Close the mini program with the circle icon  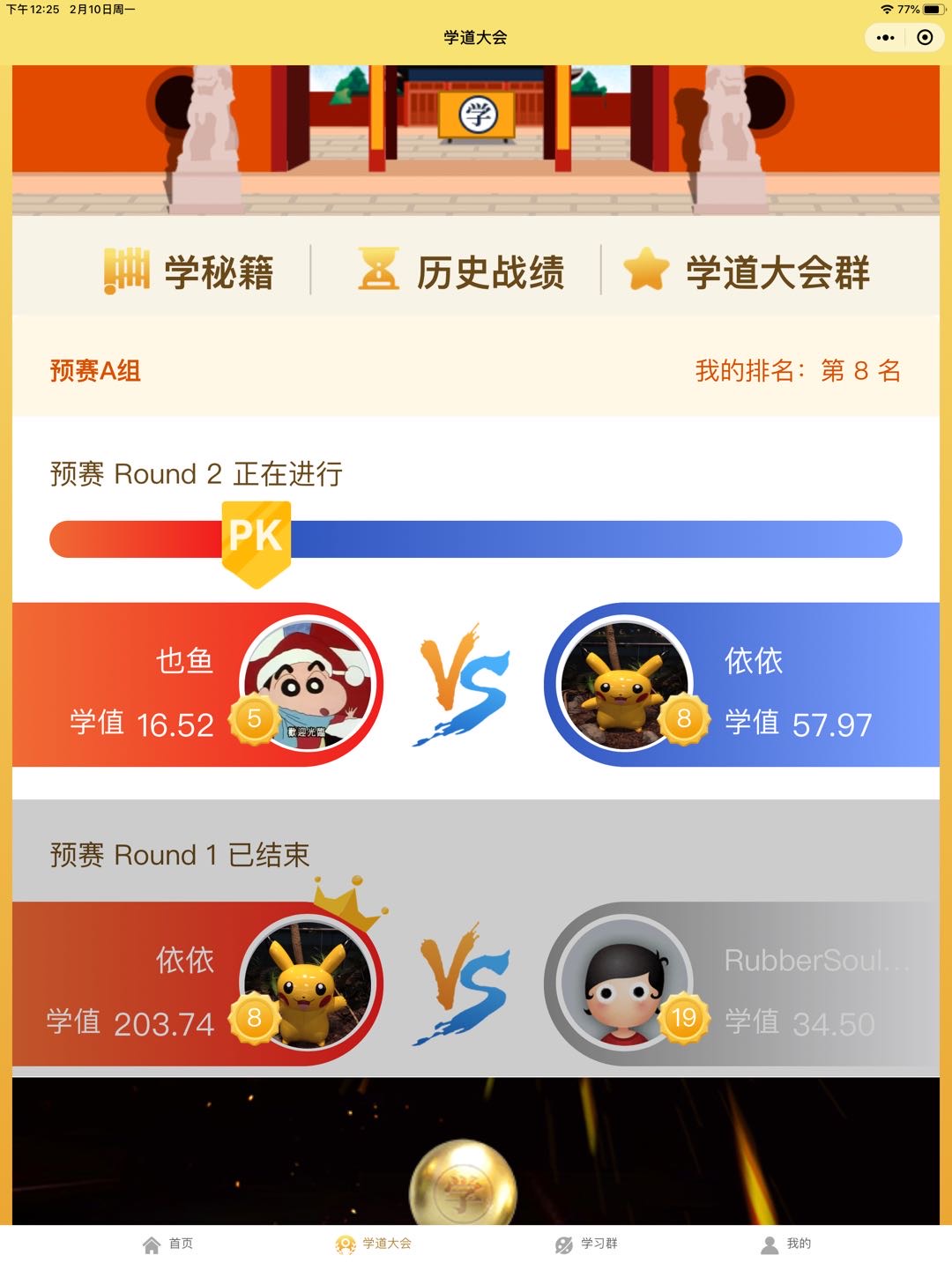[x=925, y=38]
